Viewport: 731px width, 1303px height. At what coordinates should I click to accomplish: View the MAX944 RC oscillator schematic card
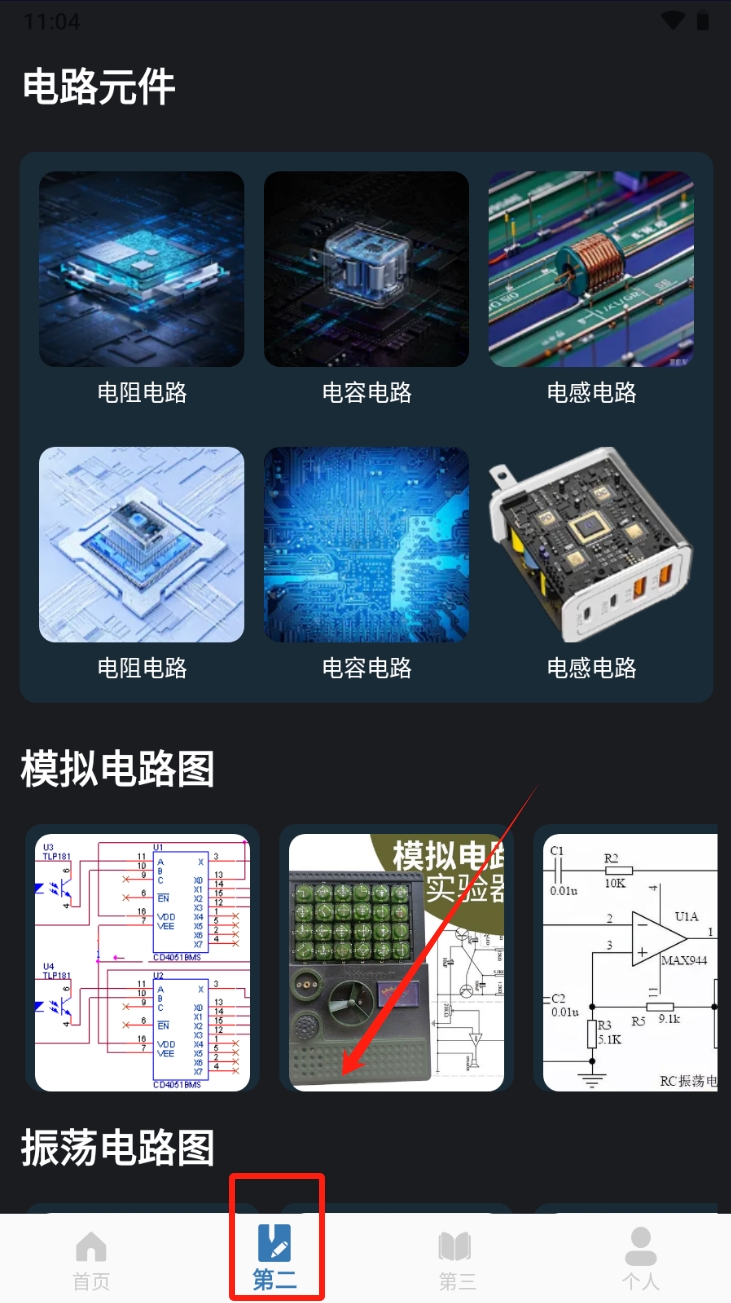(x=630, y=962)
